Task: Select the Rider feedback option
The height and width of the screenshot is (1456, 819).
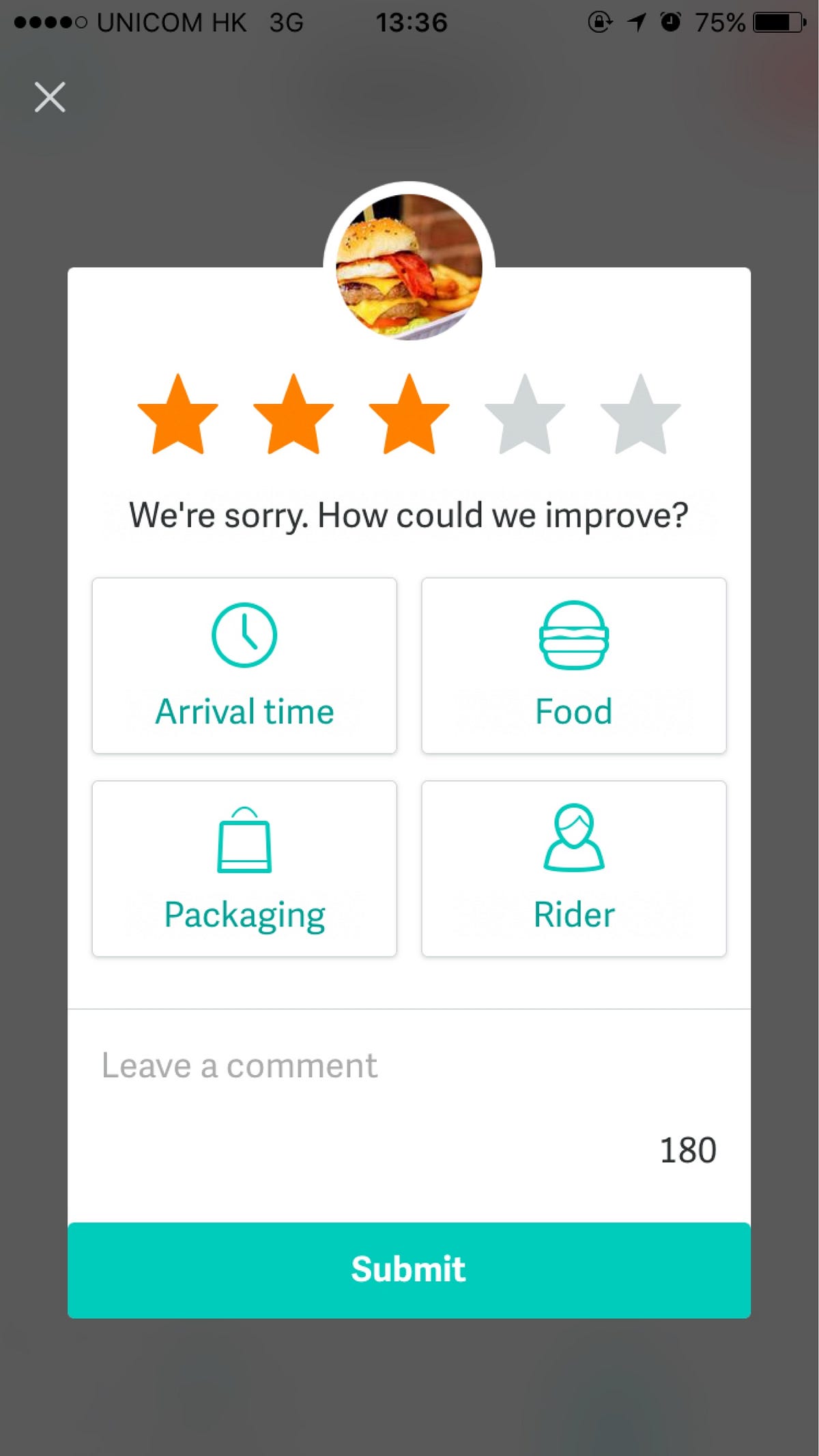Action: pos(574,868)
